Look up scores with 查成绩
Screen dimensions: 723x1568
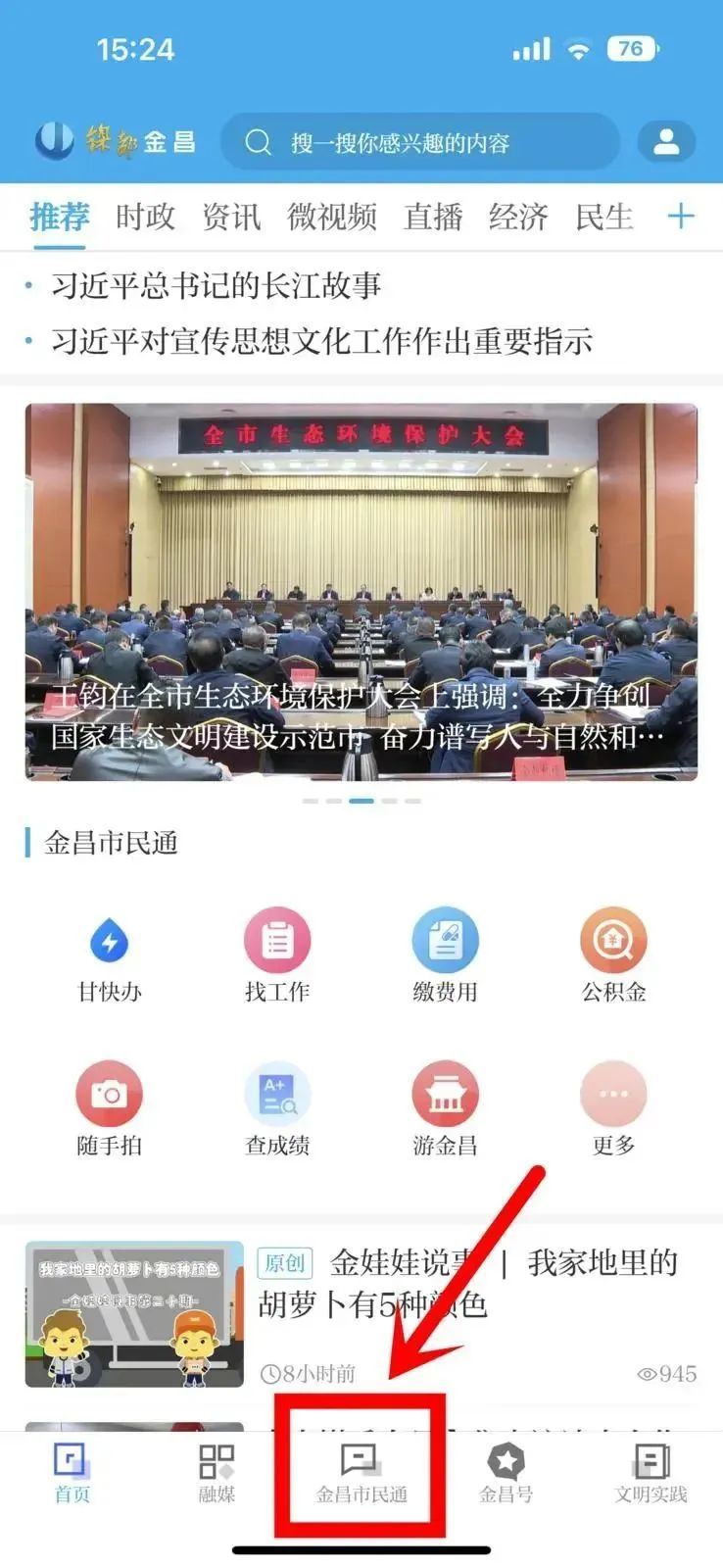[277, 1109]
